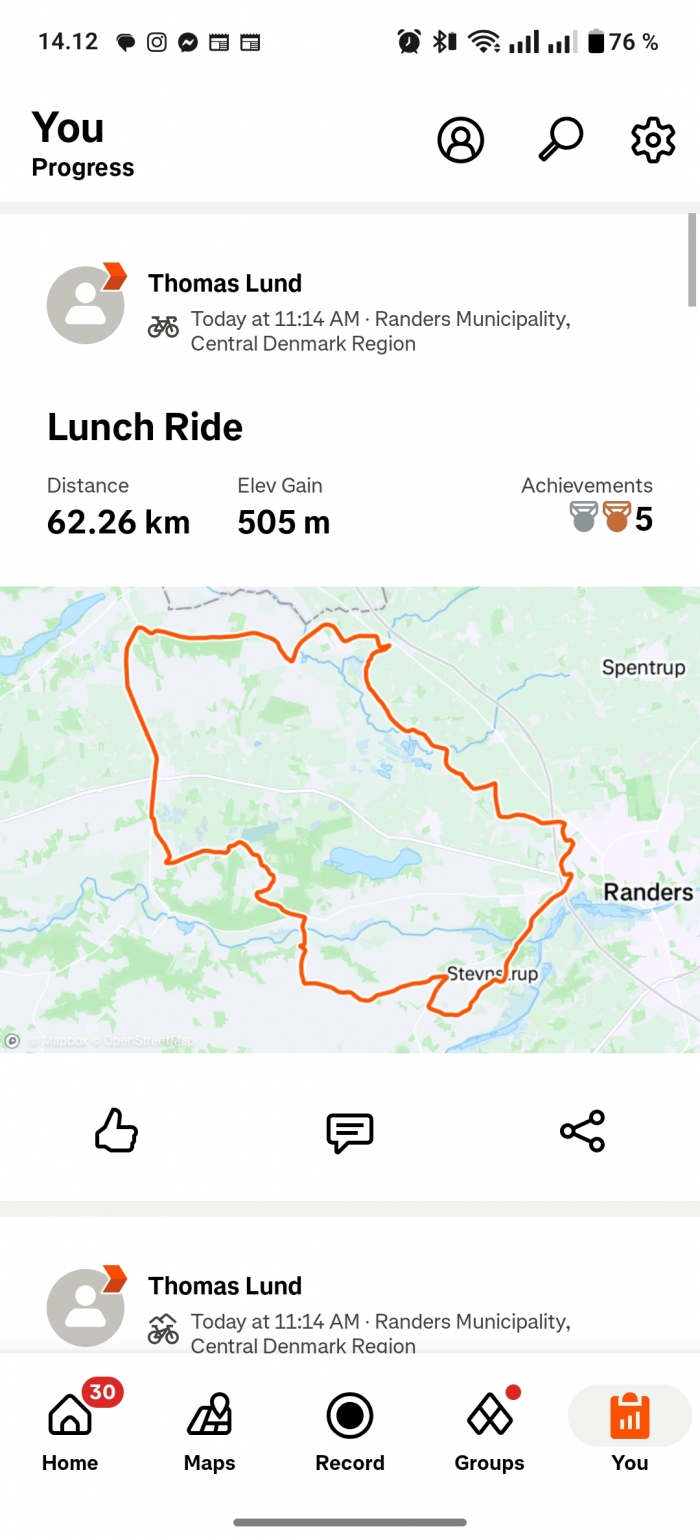Open the profile icon in the header
700x1540 pixels.
[x=460, y=140]
